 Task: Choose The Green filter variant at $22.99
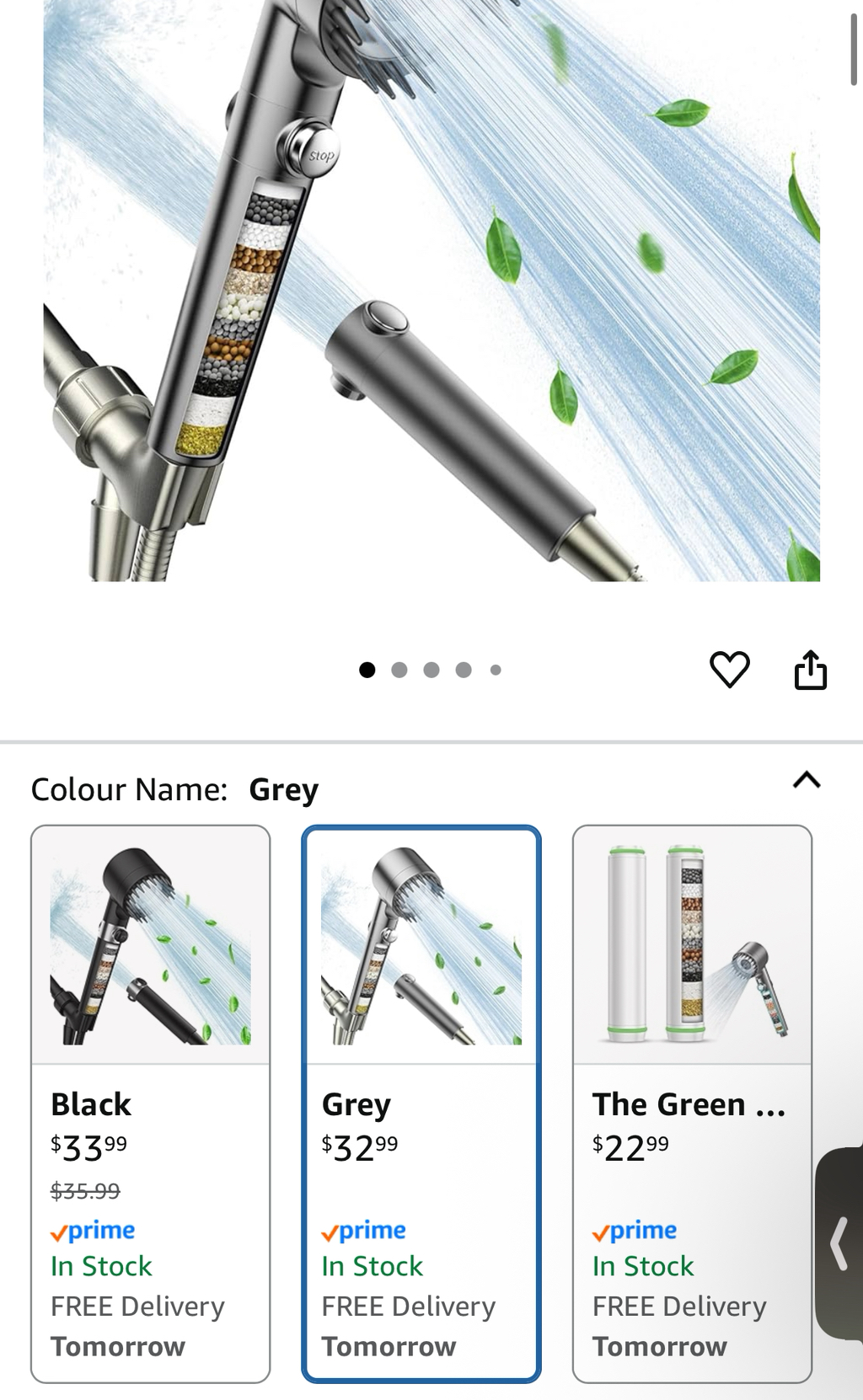(692, 1103)
